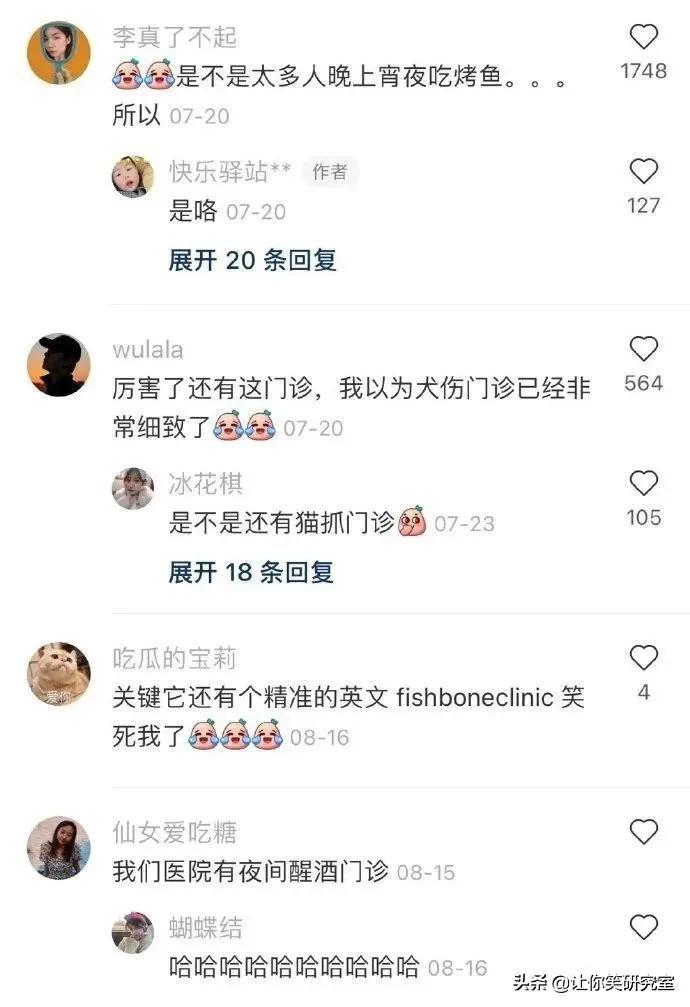Like 快乐驿站's reply 是咯

tap(644, 172)
